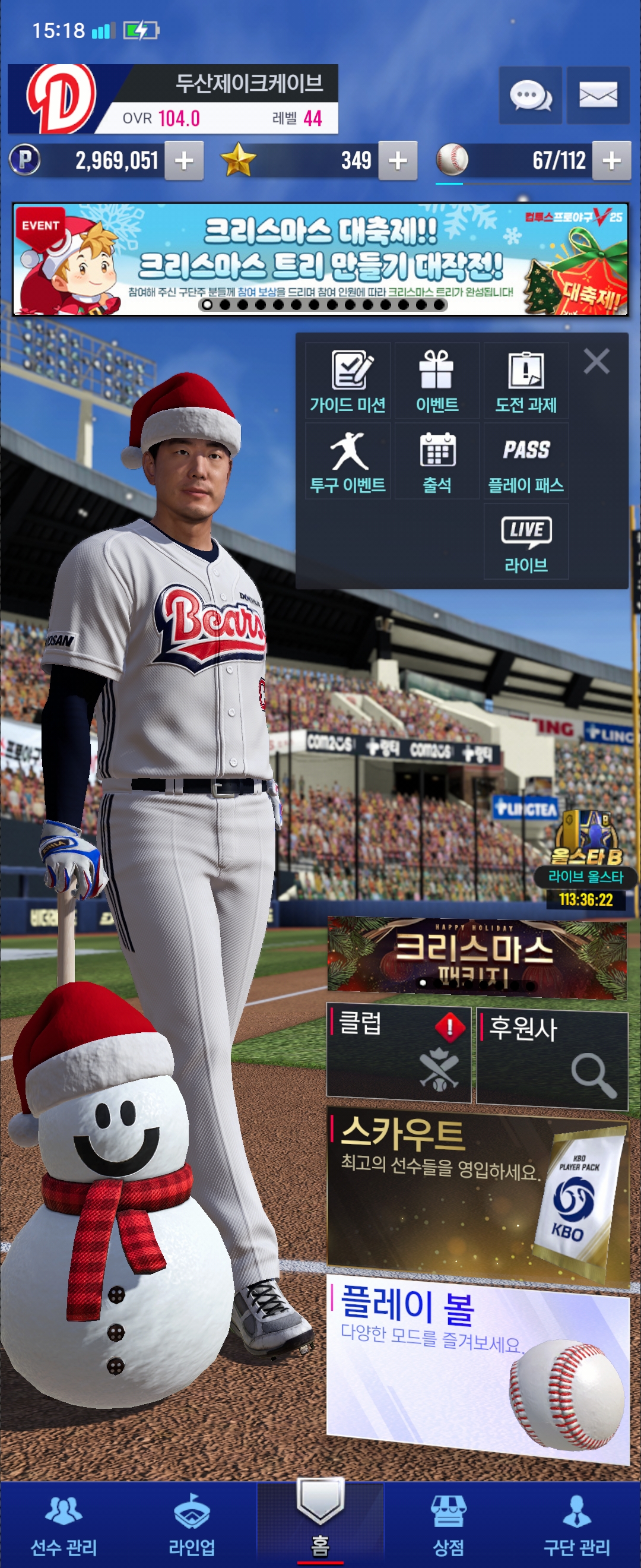Open 플레이 패스
The image size is (641, 1568).
tap(526, 461)
